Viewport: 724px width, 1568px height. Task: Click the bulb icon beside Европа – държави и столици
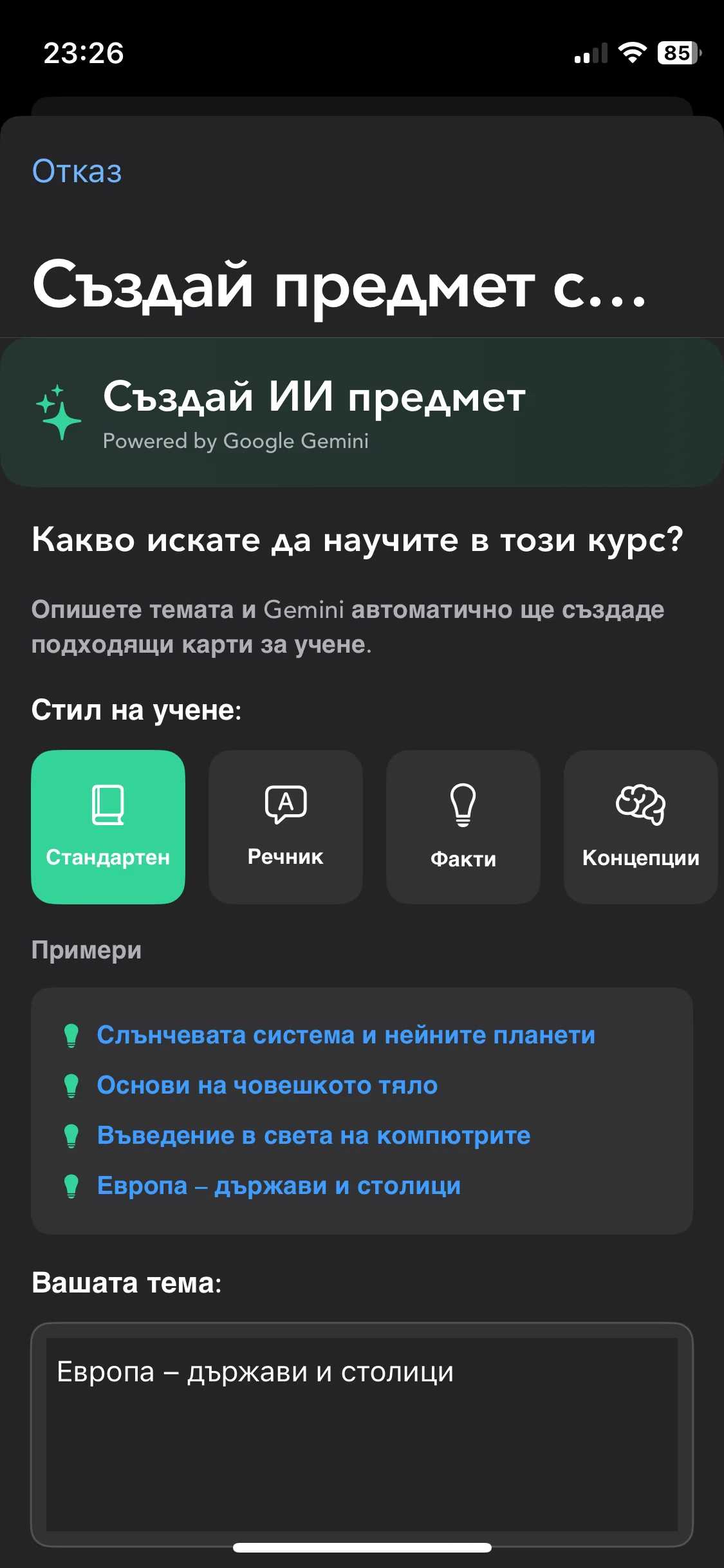(x=73, y=1186)
